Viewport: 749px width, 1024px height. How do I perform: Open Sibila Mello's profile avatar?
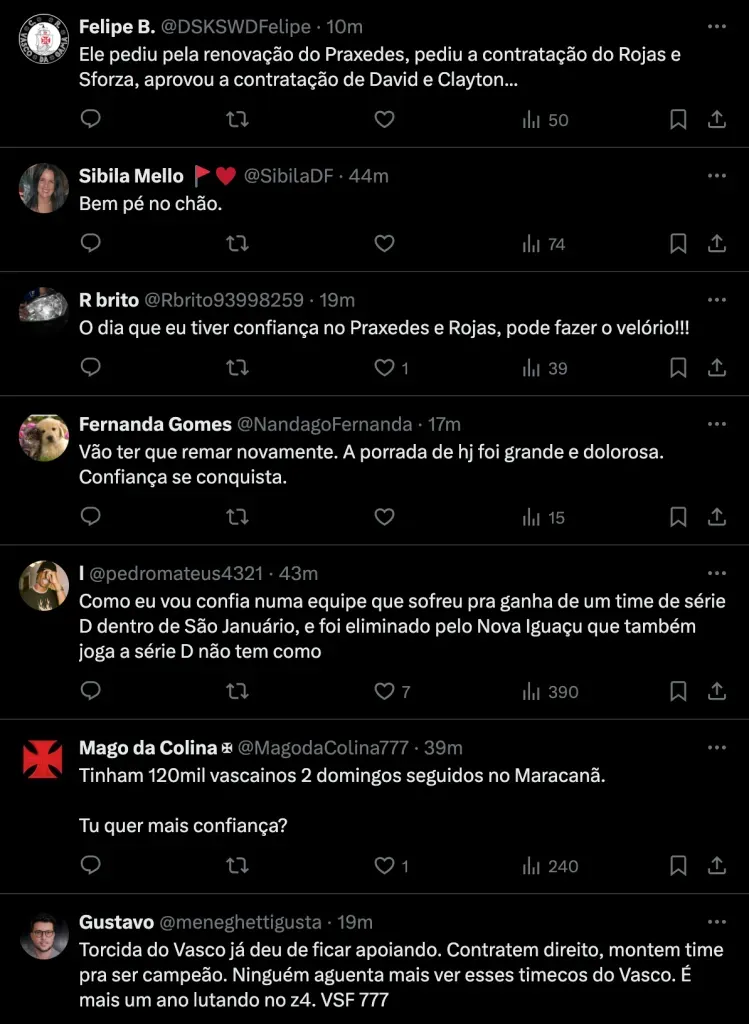[44, 188]
